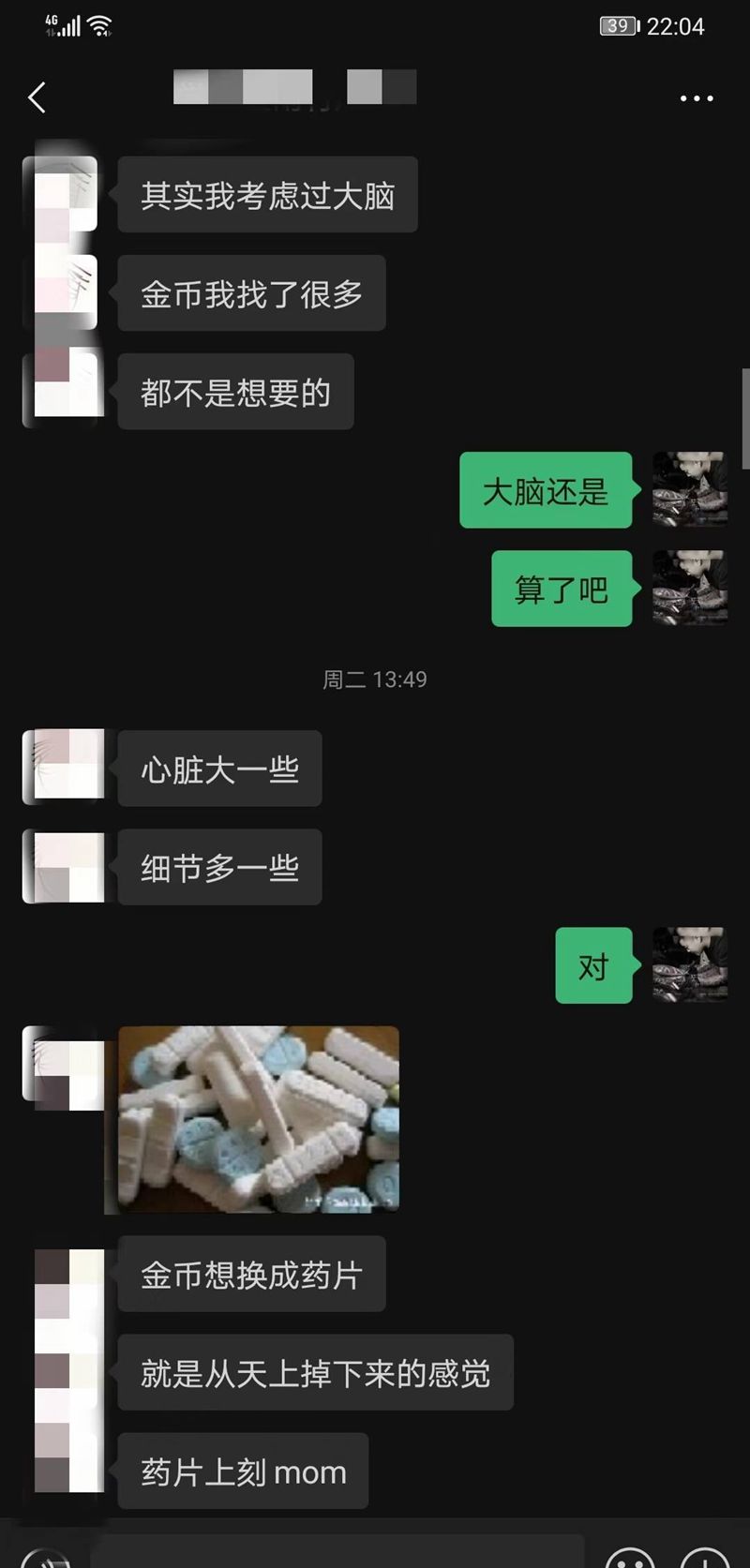This screenshot has width=750, height=1568.
Task: Open the pills photo in the chat
Action: point(259,1119)
